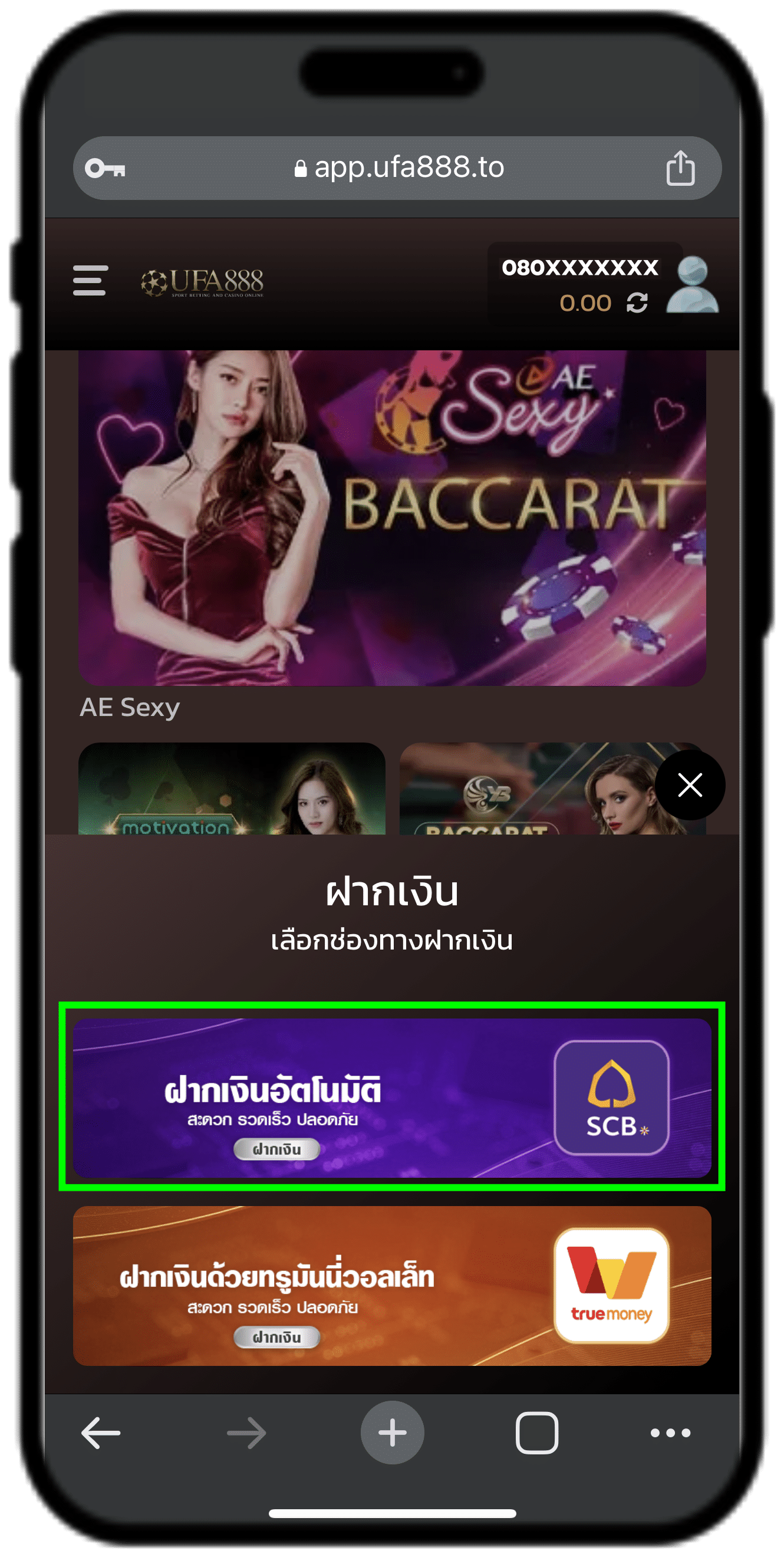This screenshot has height=1557, width=784.
Task: Open the AE Sexy Baccarat banner
Action: click(392, 518)
